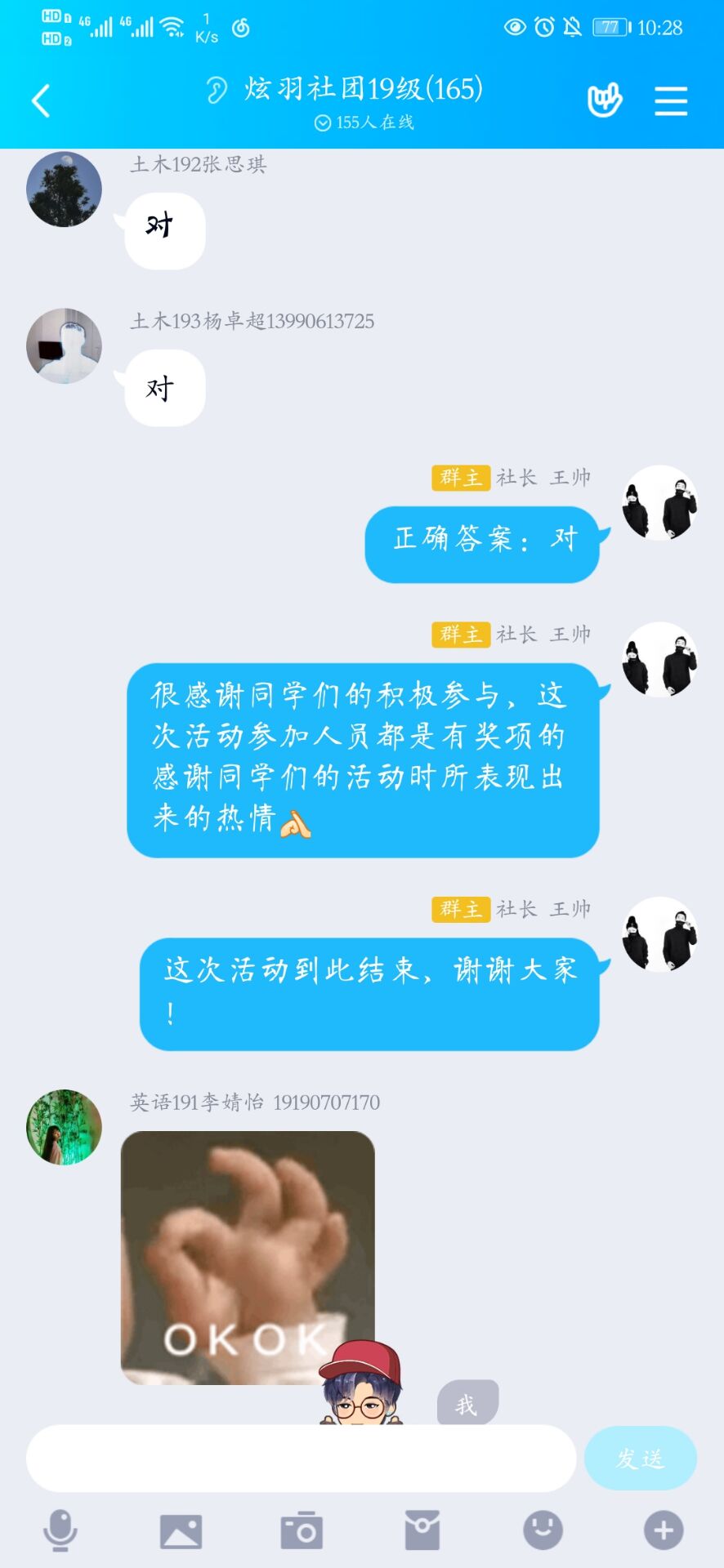Image resolution: width=724 pixels, height=1568 pixels.
Task: Open 土木193杨卓超's profile avatar
Action: [64, 346]
